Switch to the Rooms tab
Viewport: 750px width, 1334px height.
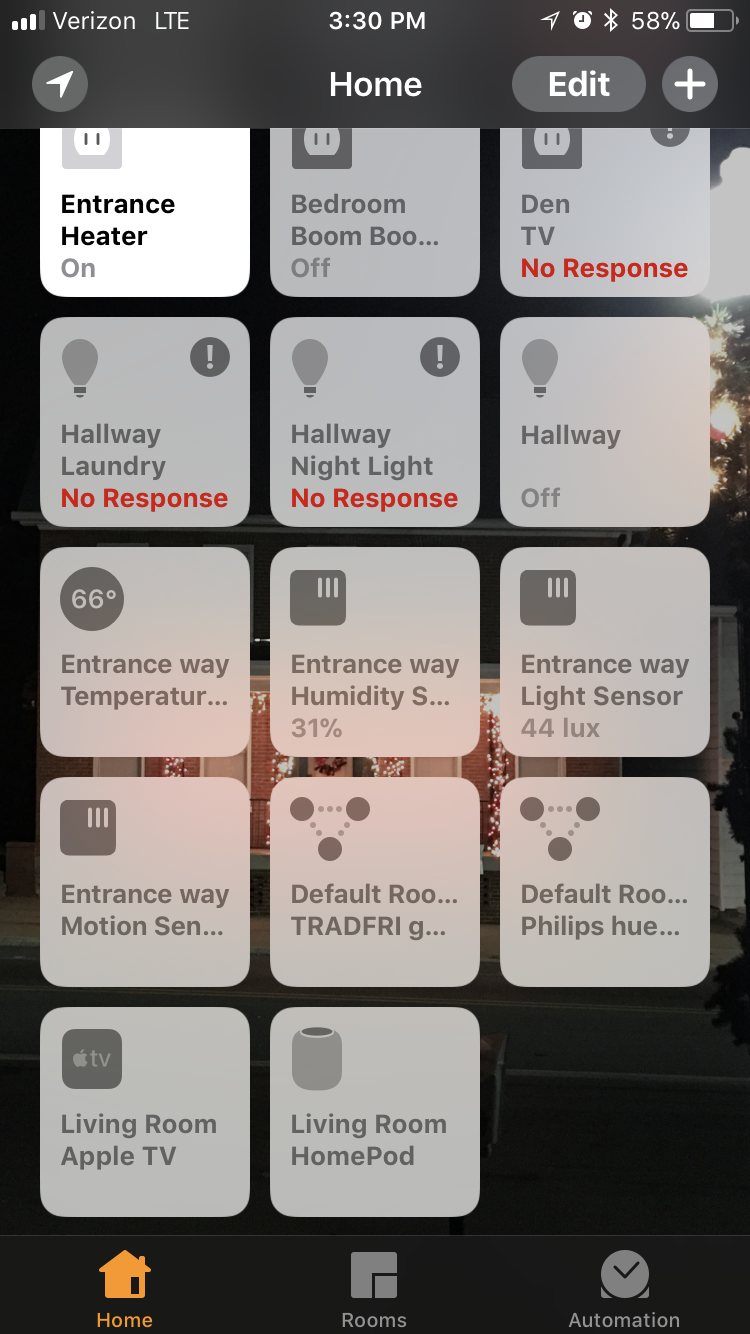(x=374, y=1290)
